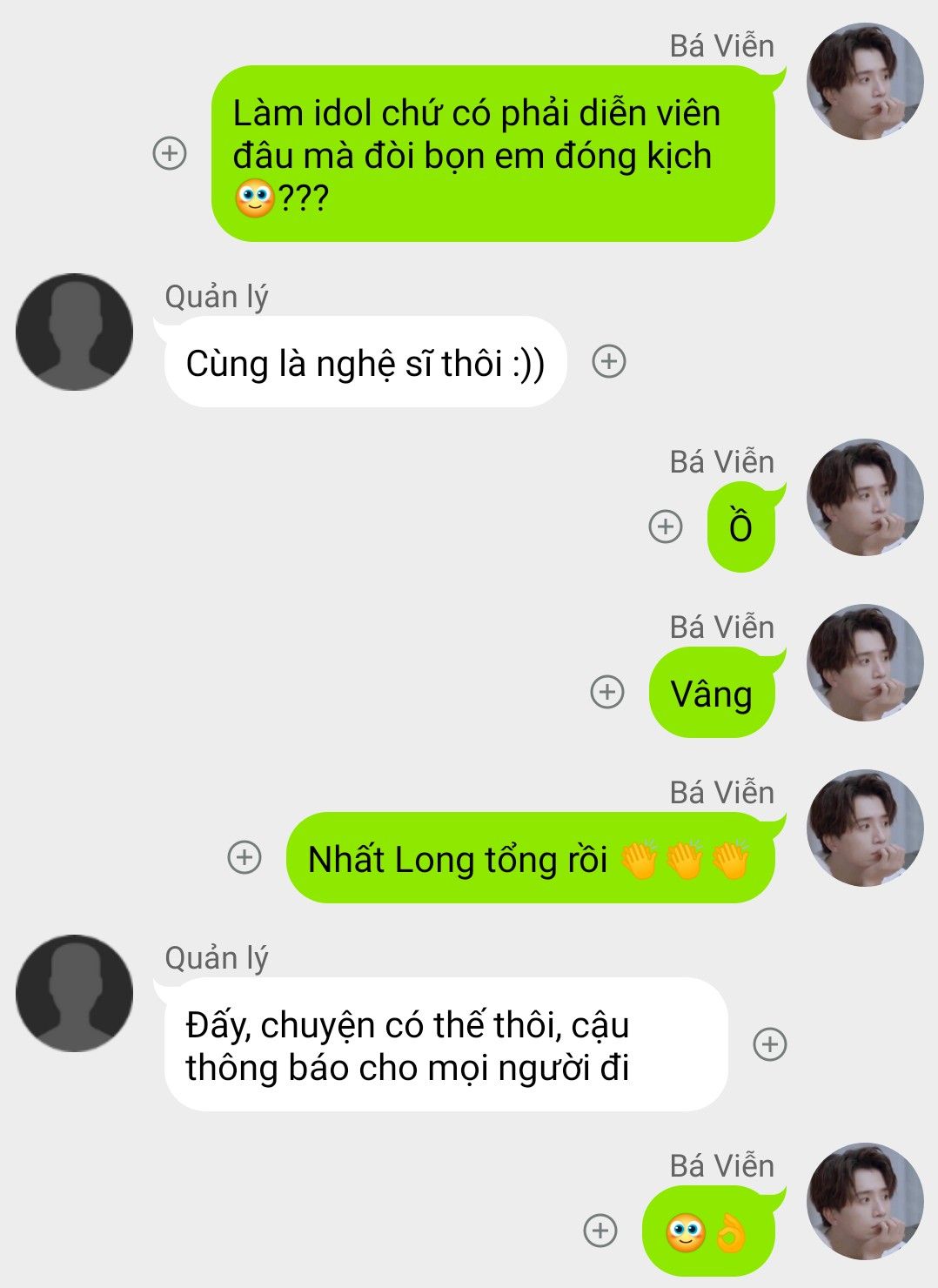Tap plus next to "Đấy, chuyện có thế thôi"
The width and height of the screenshot is (938, 1288).
(x=769, y=1043)
